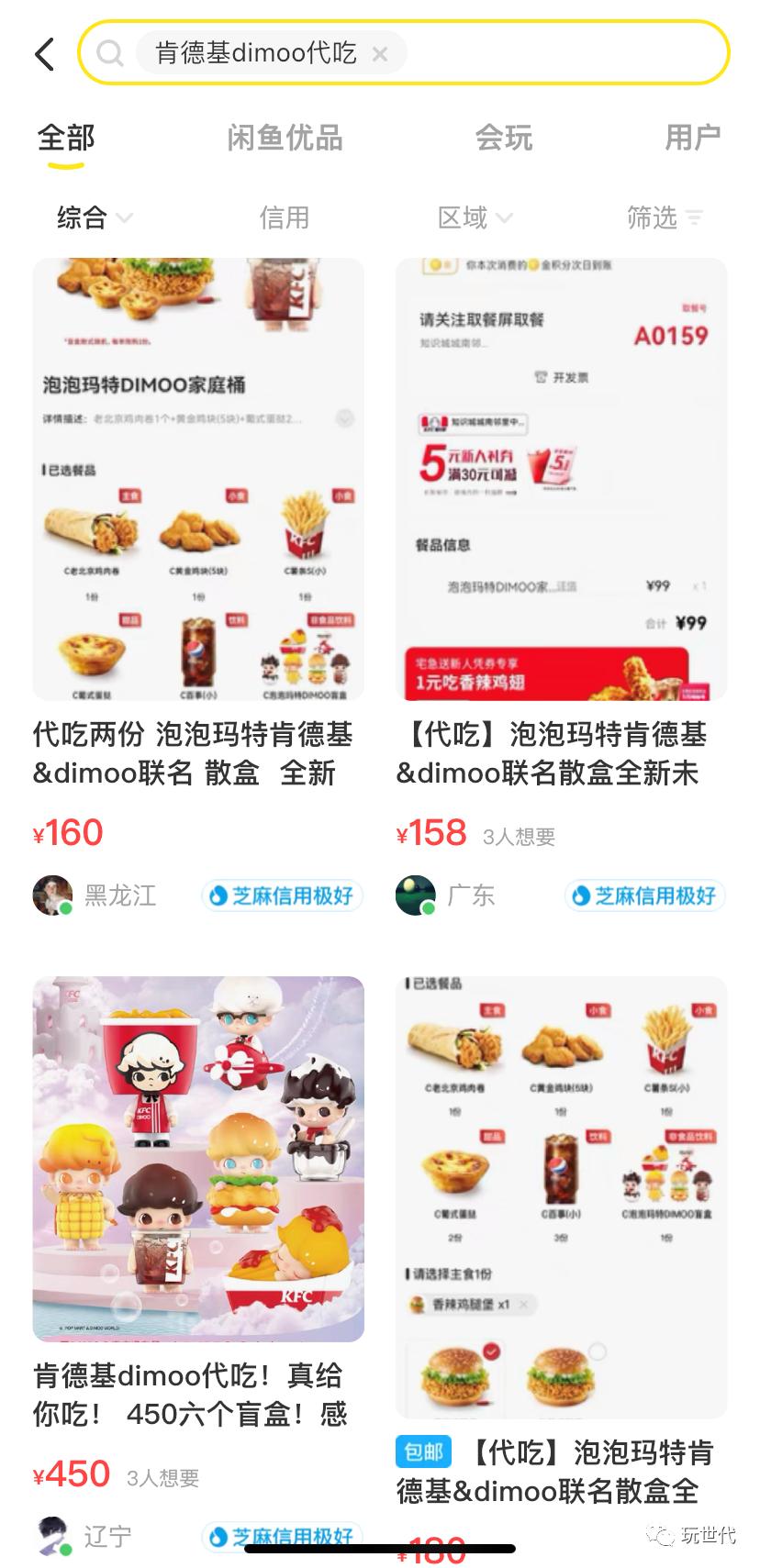Tap the 黑龙江 seller's avatar
Image resolution: width=760 pixels, height=1568 pixels.
tap(52, 895)
